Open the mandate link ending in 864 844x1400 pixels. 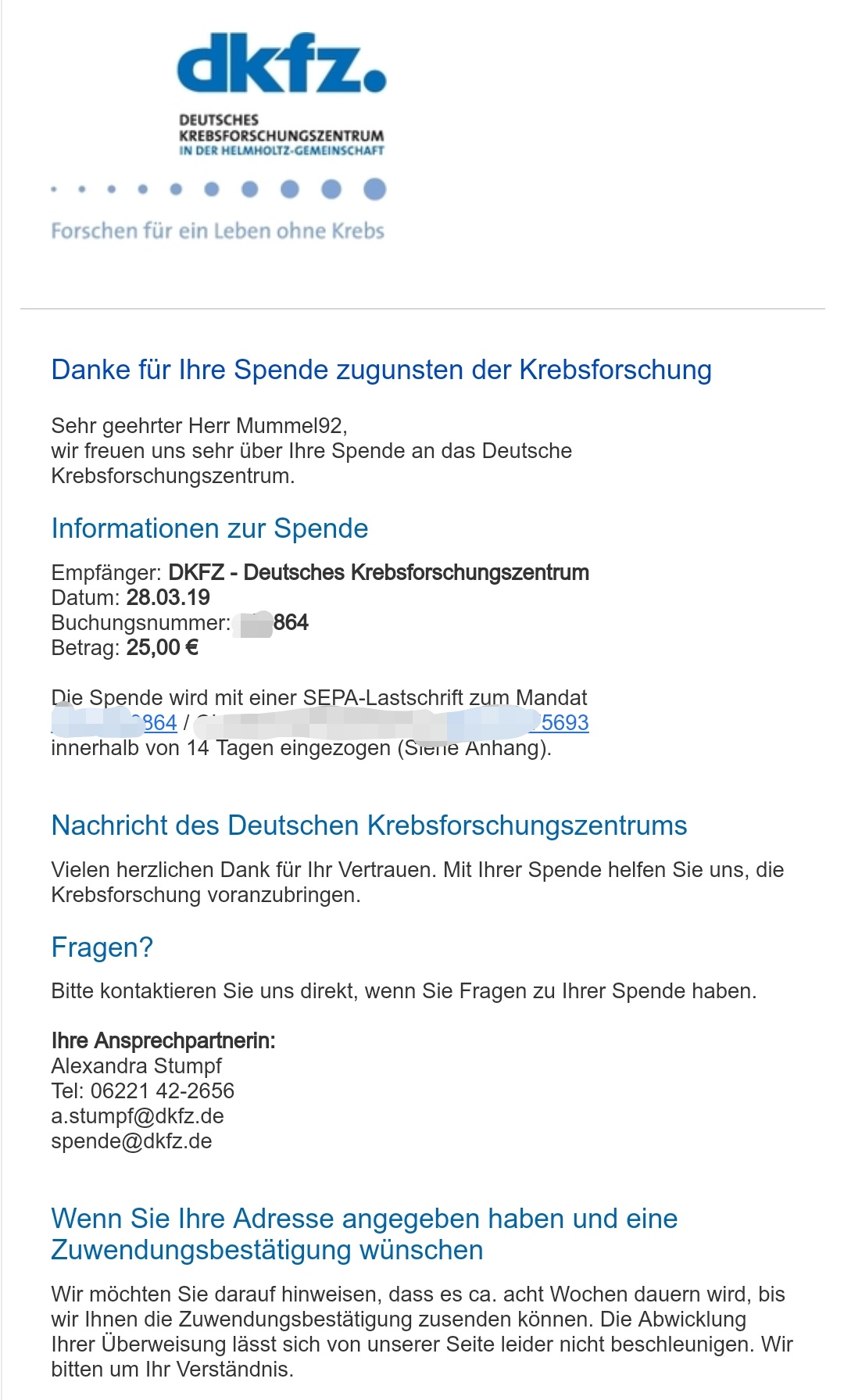pyautogui.click(x=114, y=723)
